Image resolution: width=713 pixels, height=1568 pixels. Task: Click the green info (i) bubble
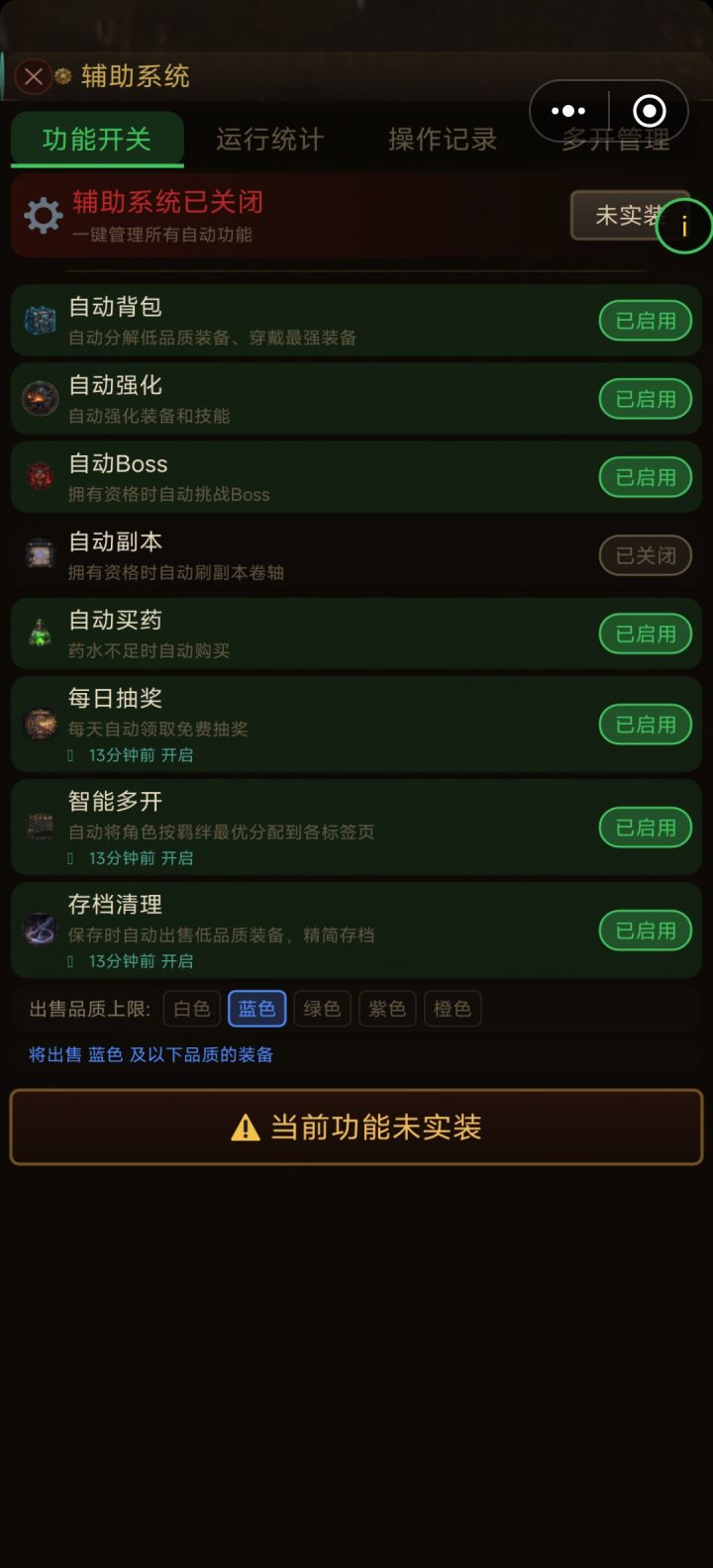(x=683, y=226)
